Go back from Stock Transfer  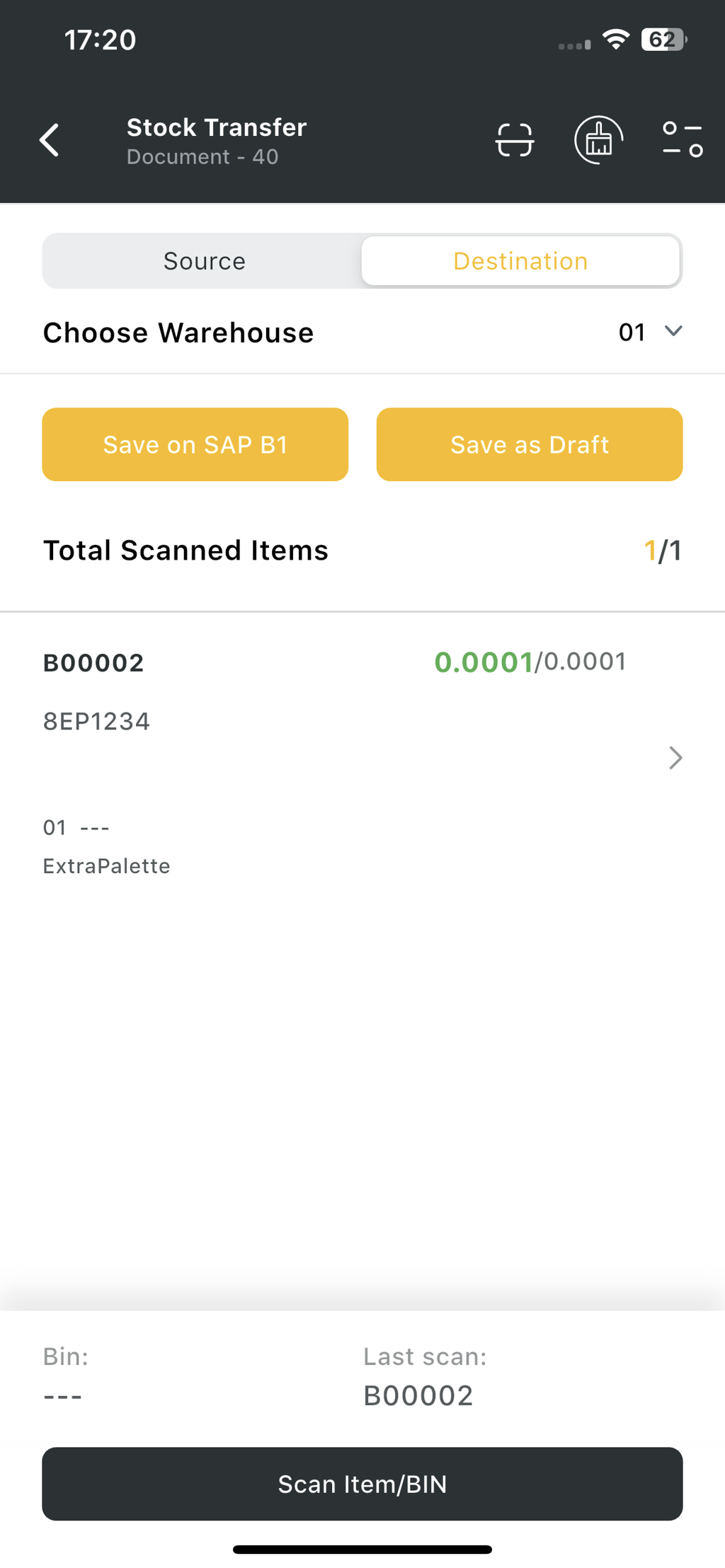(50, 140)
